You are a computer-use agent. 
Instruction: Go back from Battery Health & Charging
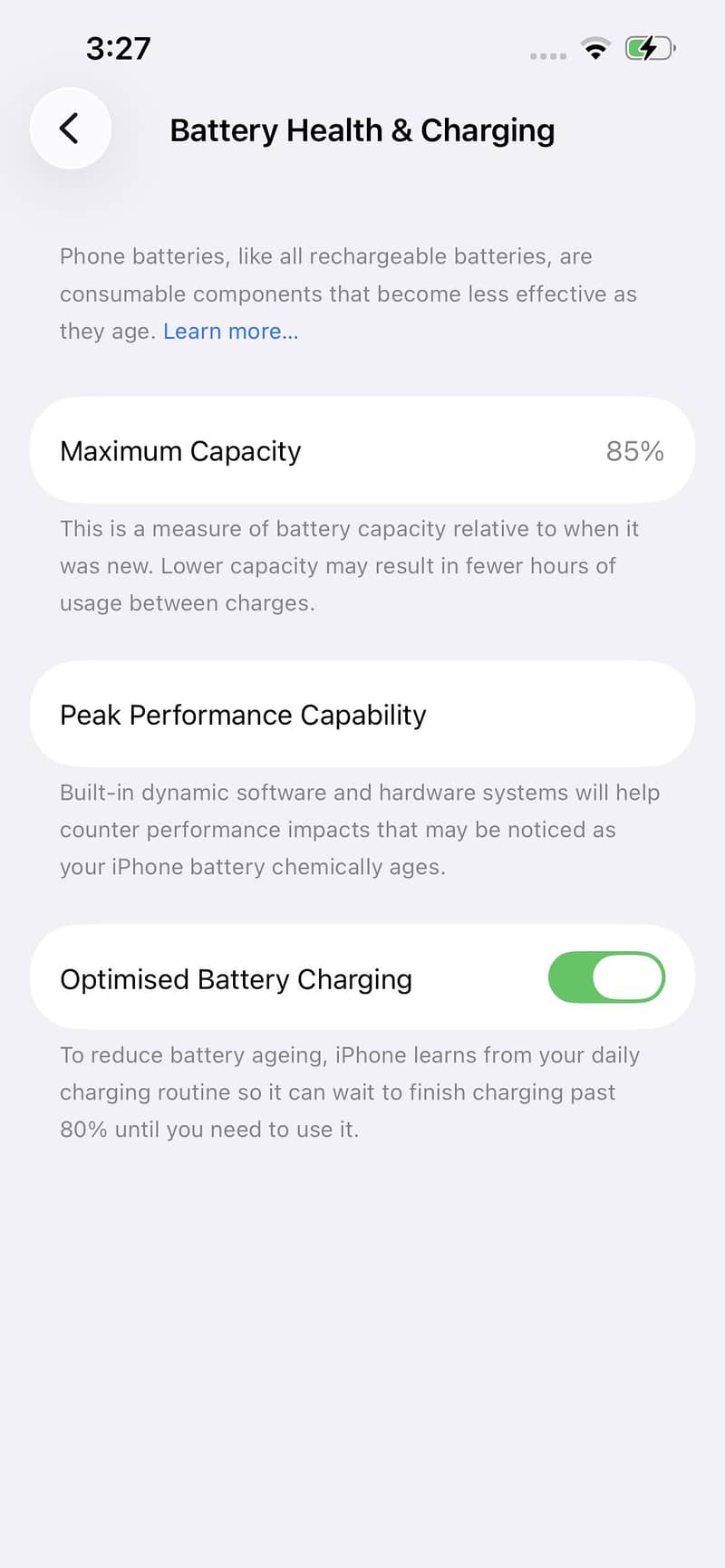pyautogui.click(x=70, y=129)
